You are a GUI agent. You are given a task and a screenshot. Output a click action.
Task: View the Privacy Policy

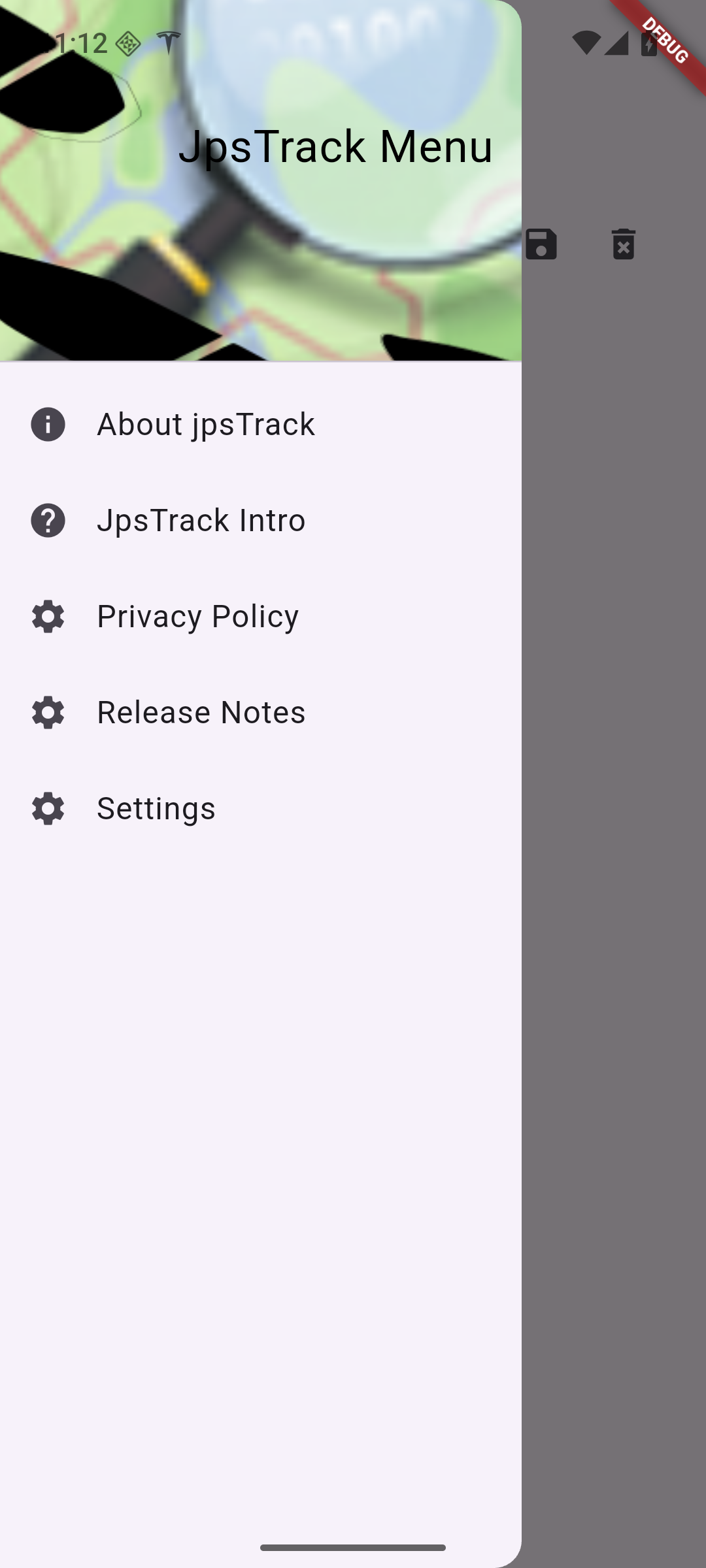coord(197,616)
